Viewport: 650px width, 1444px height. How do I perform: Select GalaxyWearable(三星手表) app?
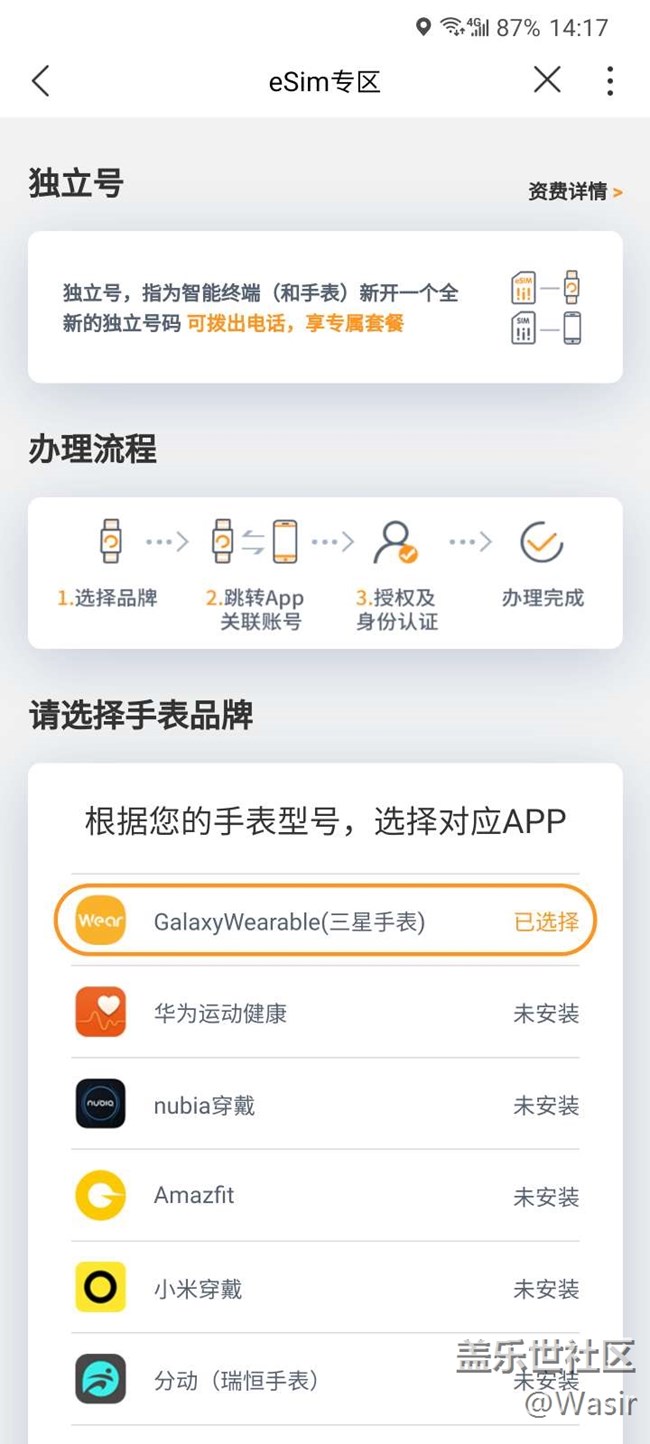325,921
